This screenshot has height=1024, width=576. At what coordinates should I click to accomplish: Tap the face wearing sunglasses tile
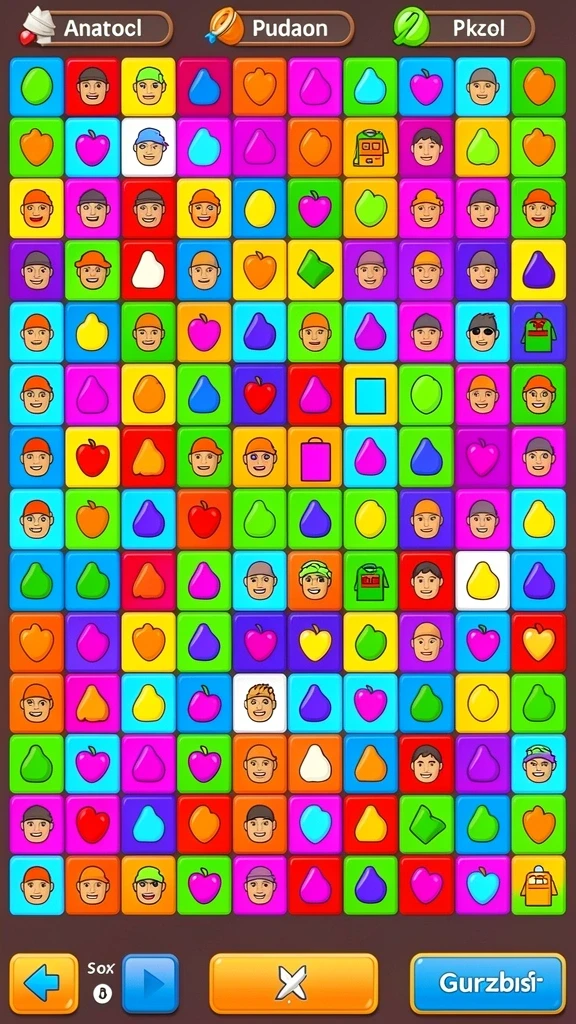(x=483, y=333)
